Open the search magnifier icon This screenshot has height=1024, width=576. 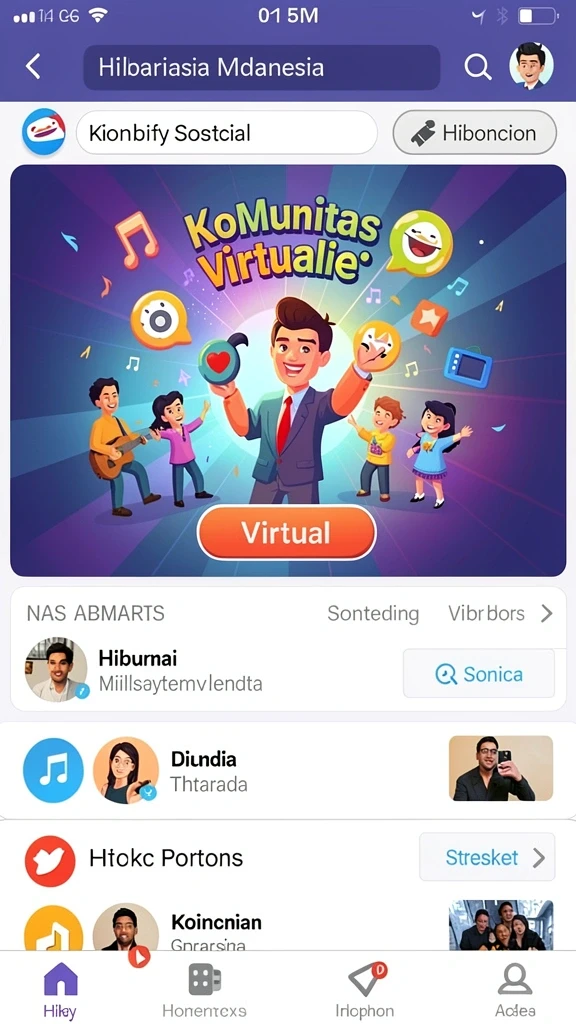tap(477, 67)
